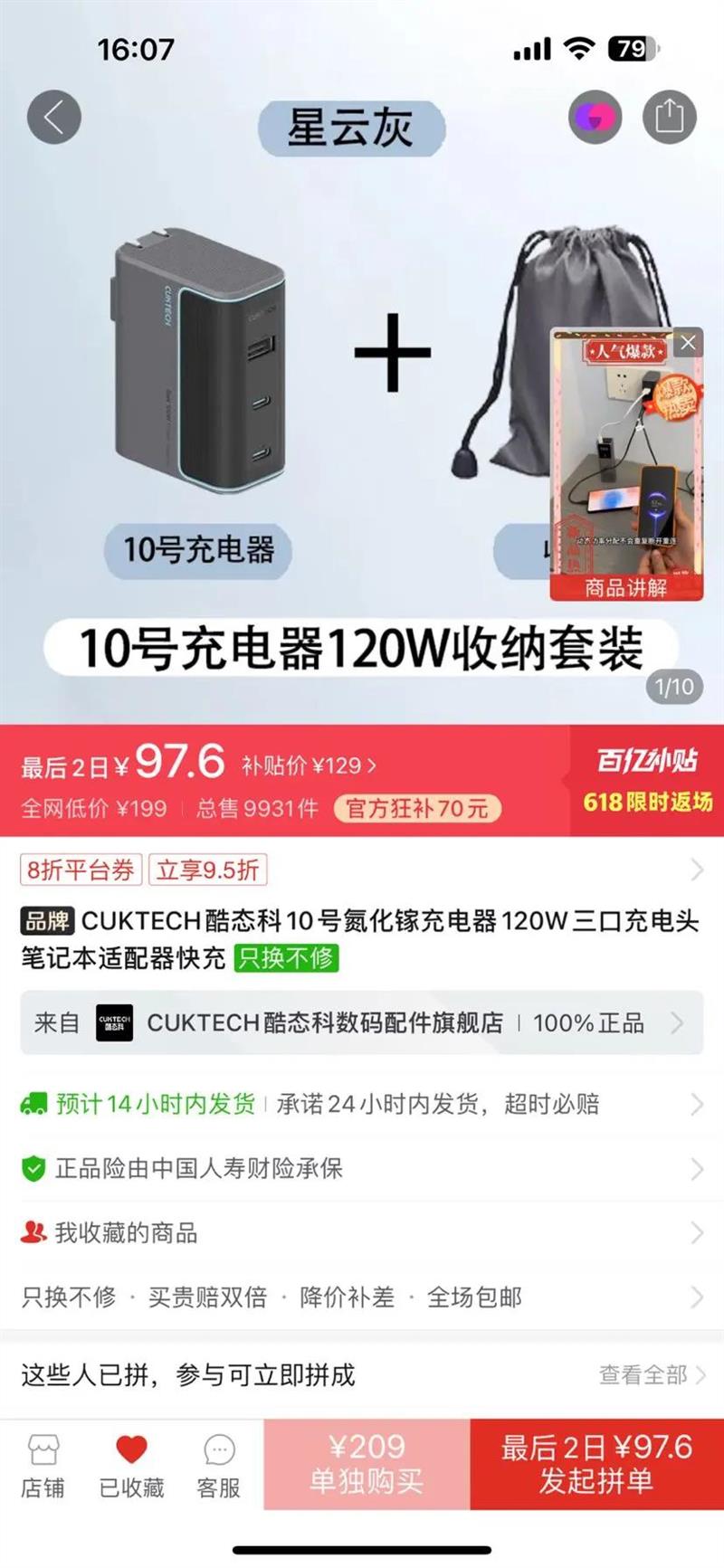Go to the 店铺 store tab
Image resolution: width=724 pixels, height=1568 pixels.
click(x=43, y=1466)
